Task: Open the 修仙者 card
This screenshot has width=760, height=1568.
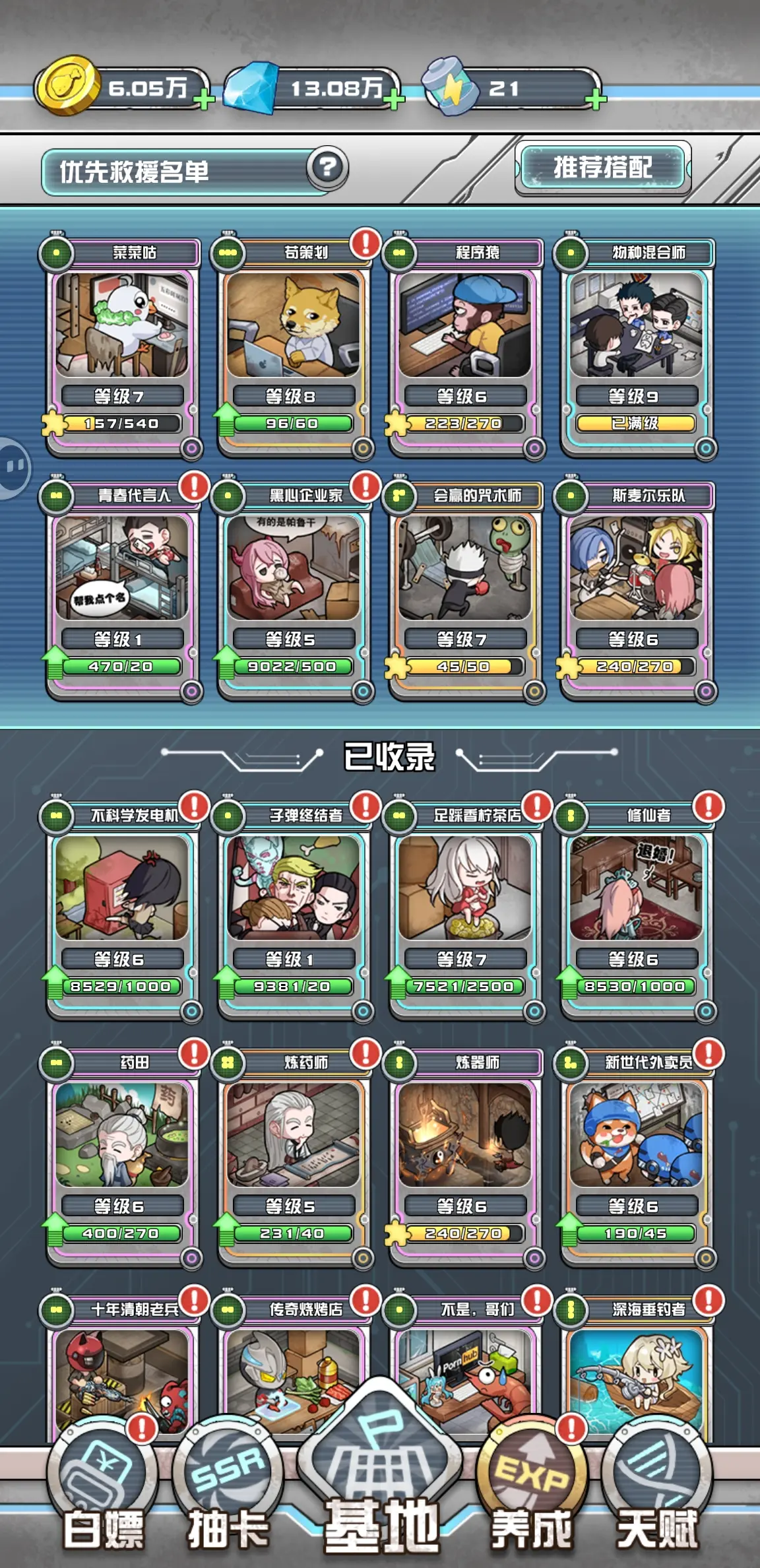Action: click(x=637, y=888)
